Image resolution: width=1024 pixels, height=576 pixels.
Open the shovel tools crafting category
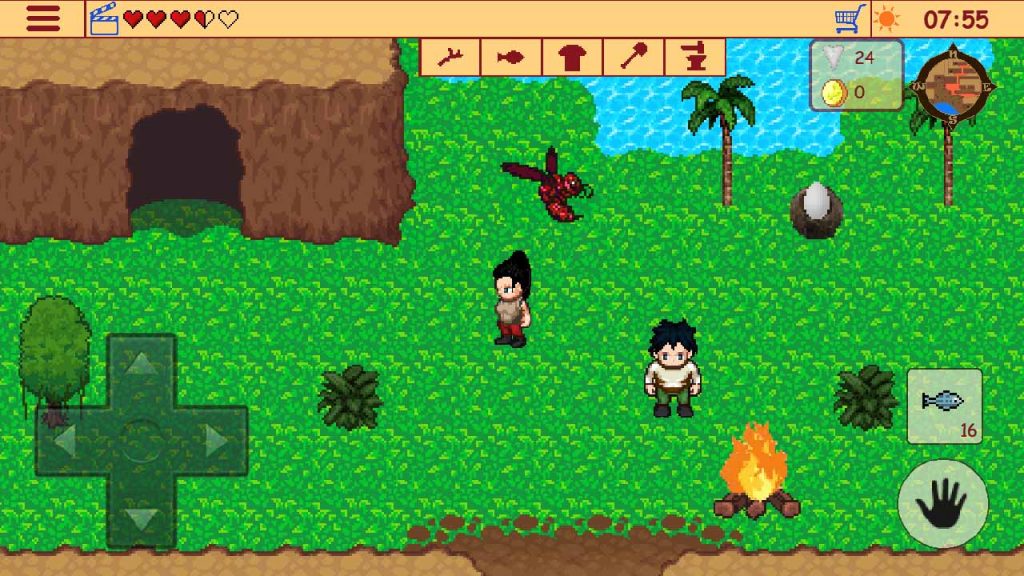click(633, 57)
